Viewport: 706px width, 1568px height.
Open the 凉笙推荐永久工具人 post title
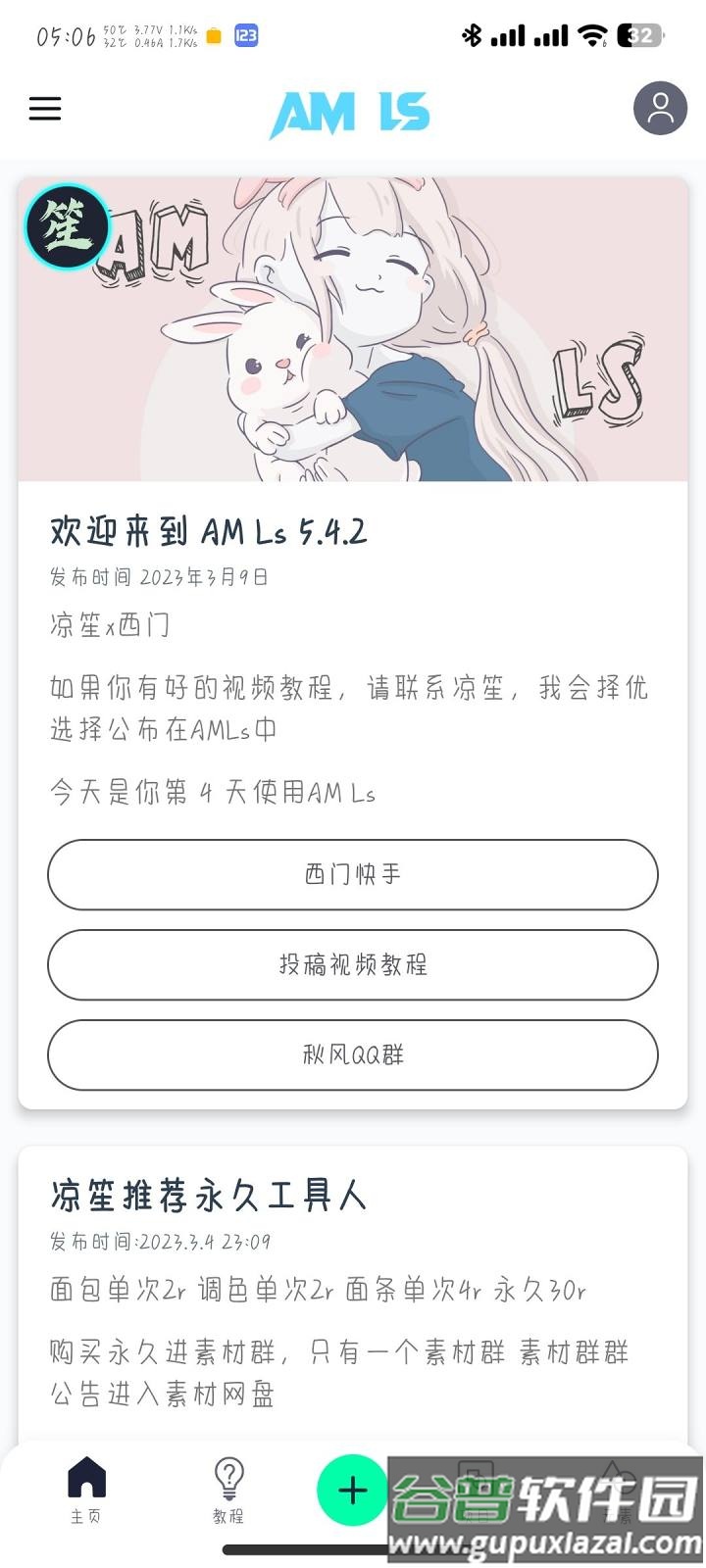(207, 1197)
